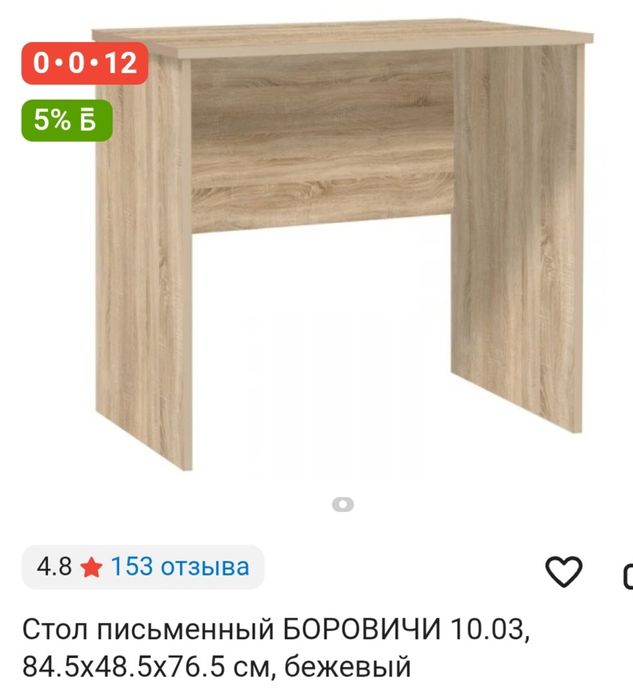Open the 153 отзыва reviews chip
The image size is (633, 700).
143,567
